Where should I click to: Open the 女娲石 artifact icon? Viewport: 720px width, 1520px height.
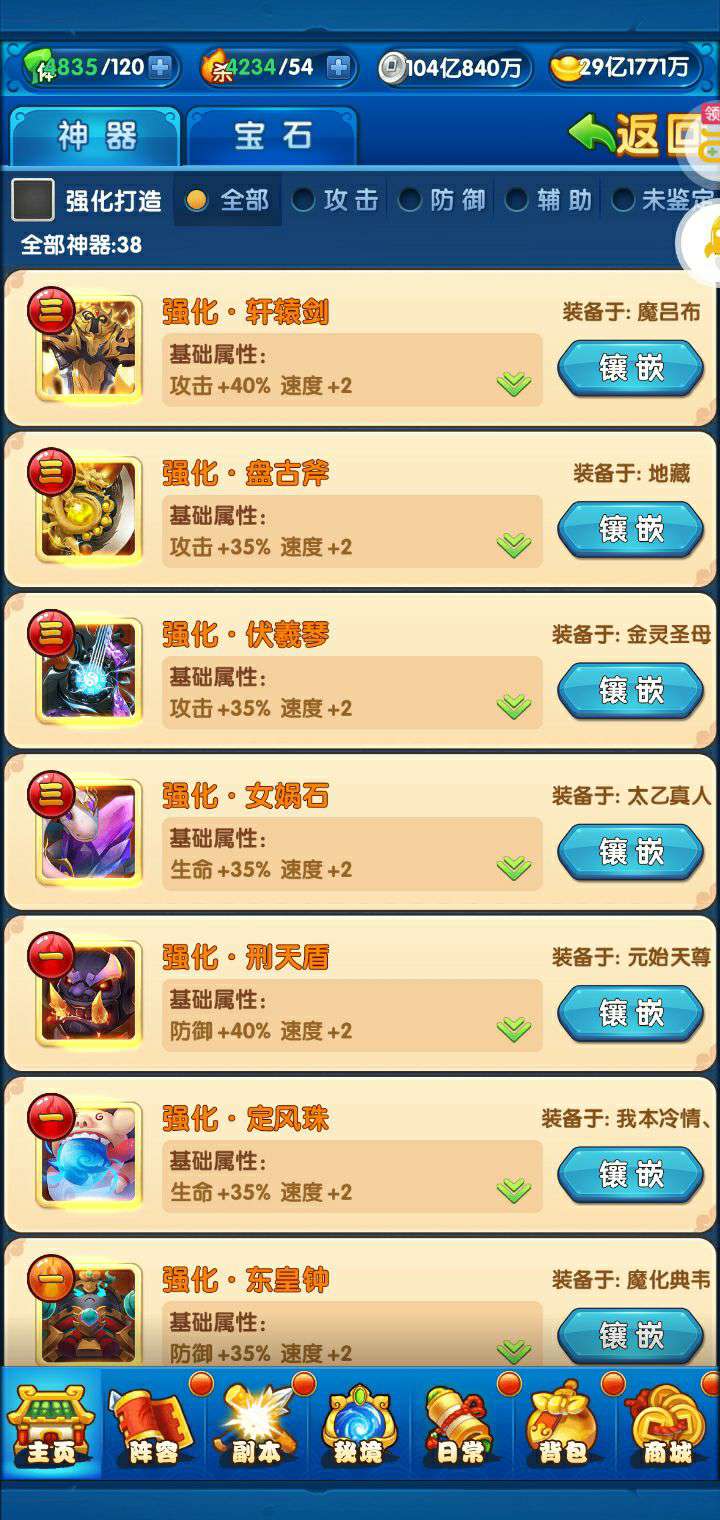[x=88, y=832]
